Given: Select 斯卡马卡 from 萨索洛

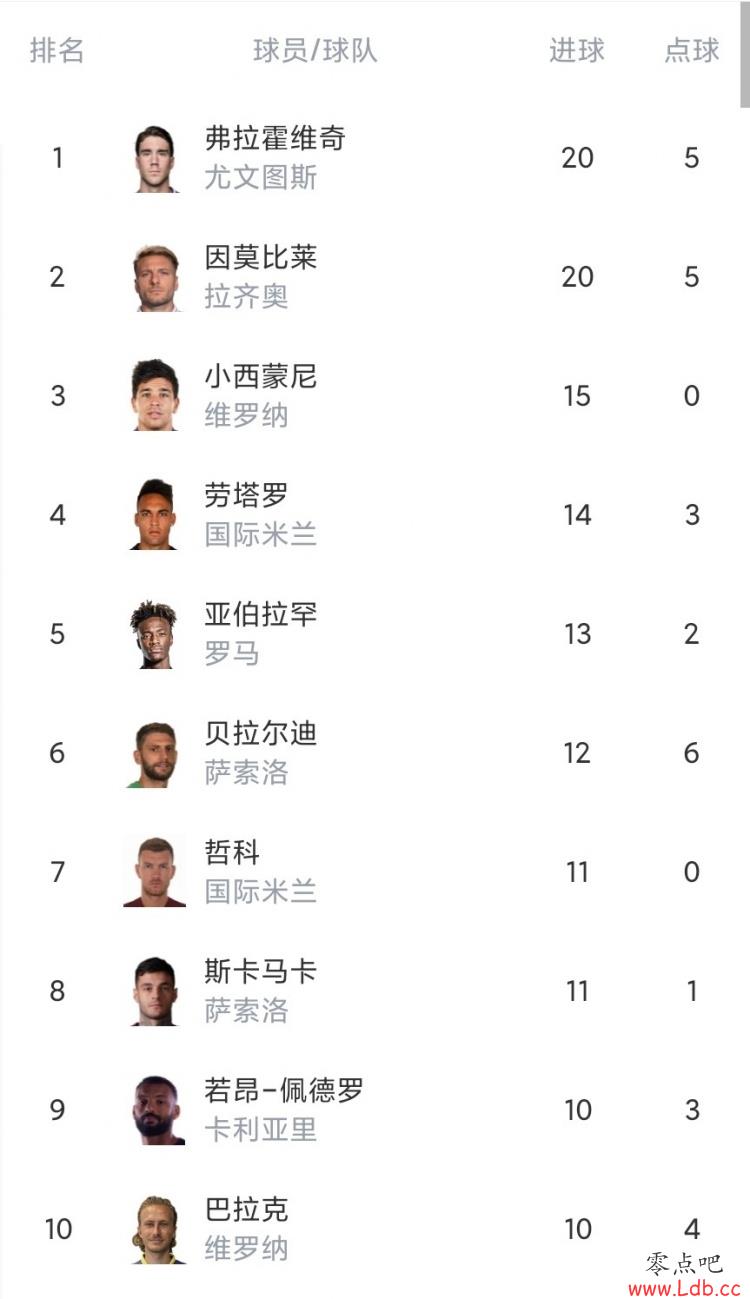Looking at the screenshot, I should (x=375, y=991).
